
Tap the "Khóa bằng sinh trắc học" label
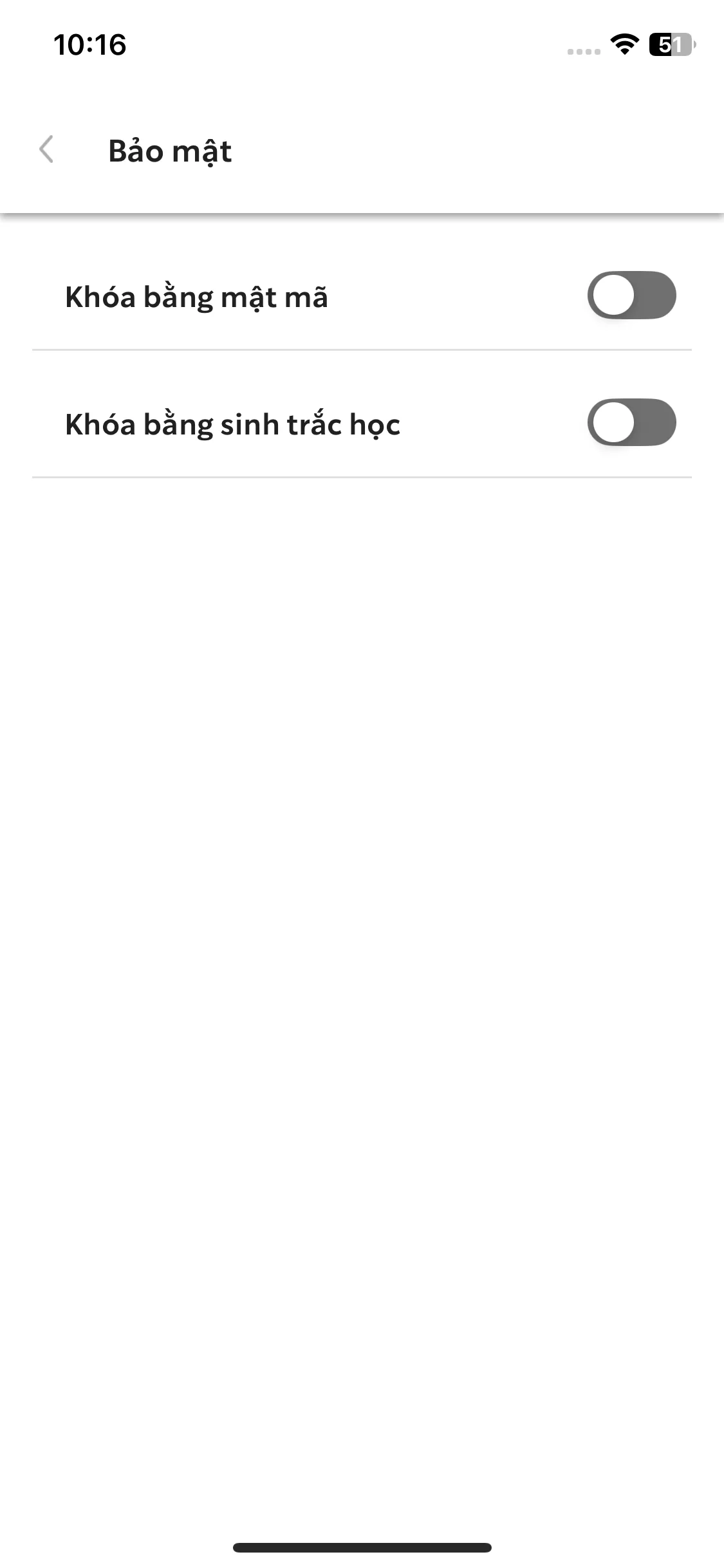(x=232, y=423)
